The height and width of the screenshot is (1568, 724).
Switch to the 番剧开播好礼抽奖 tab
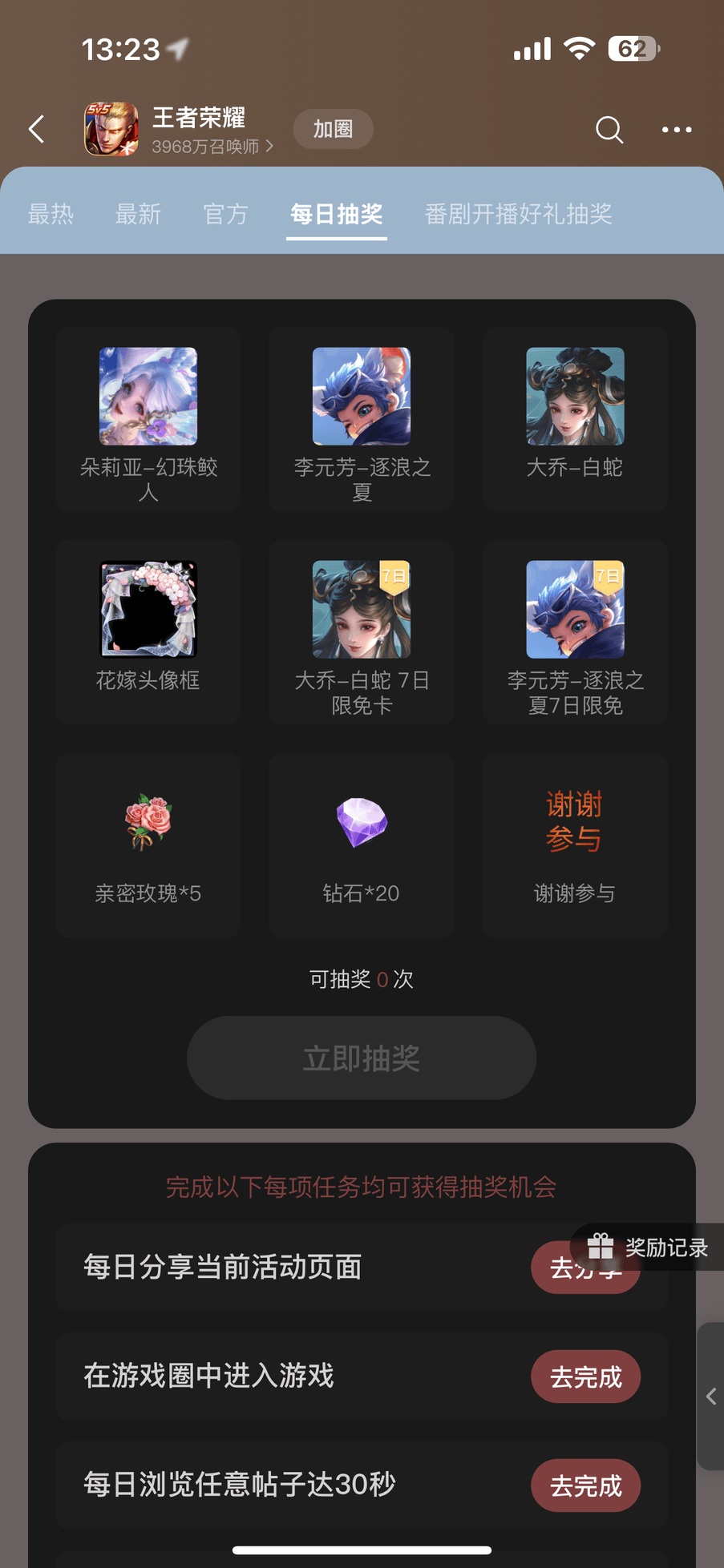pyautogui.click(x=518, y=214)
